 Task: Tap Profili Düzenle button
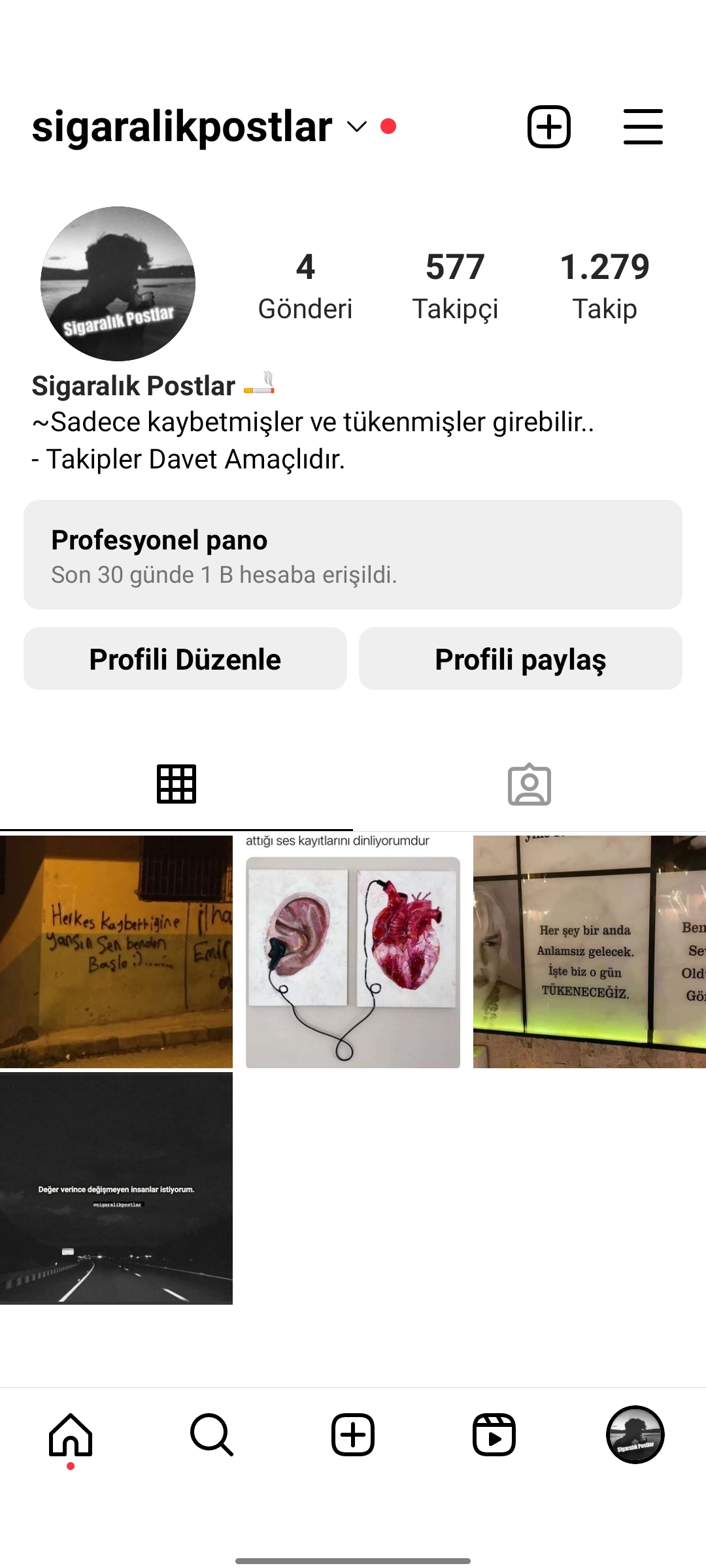click(185, 659)
